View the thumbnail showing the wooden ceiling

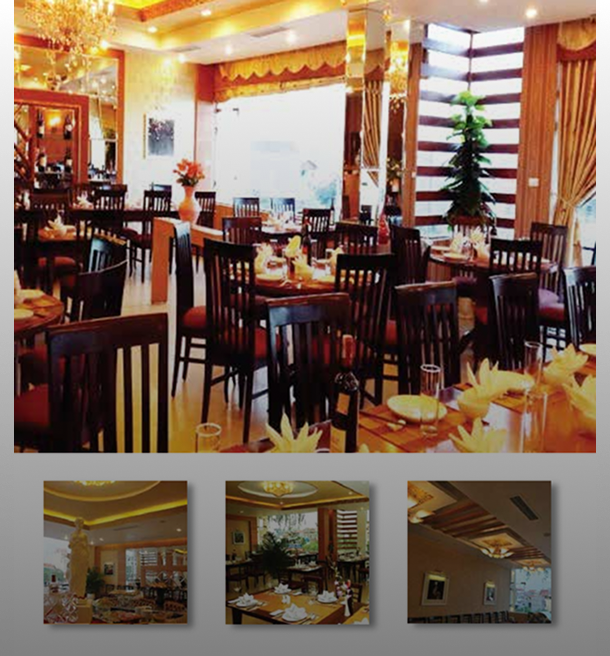(x=479, y=552)
